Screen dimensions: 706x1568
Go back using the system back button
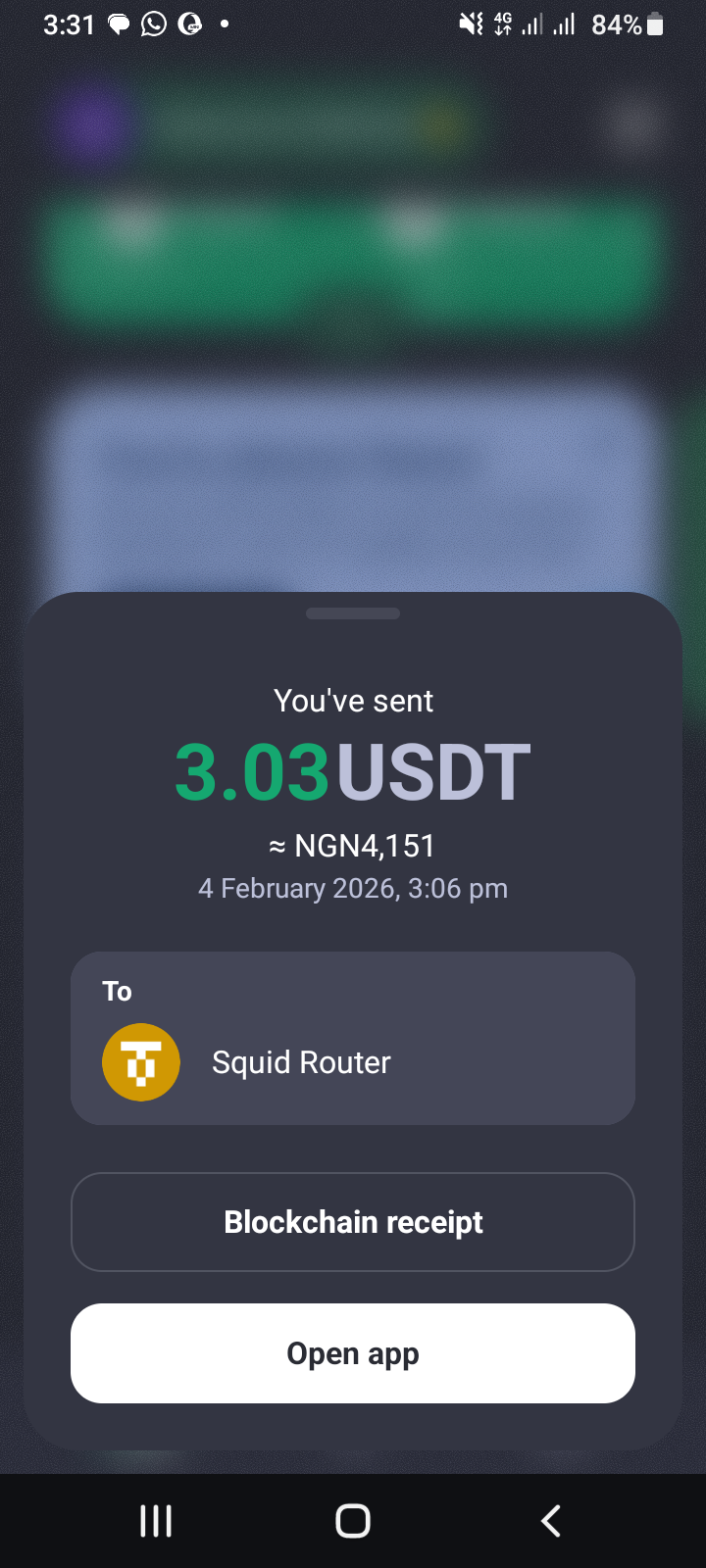(x=551, y=1521)
